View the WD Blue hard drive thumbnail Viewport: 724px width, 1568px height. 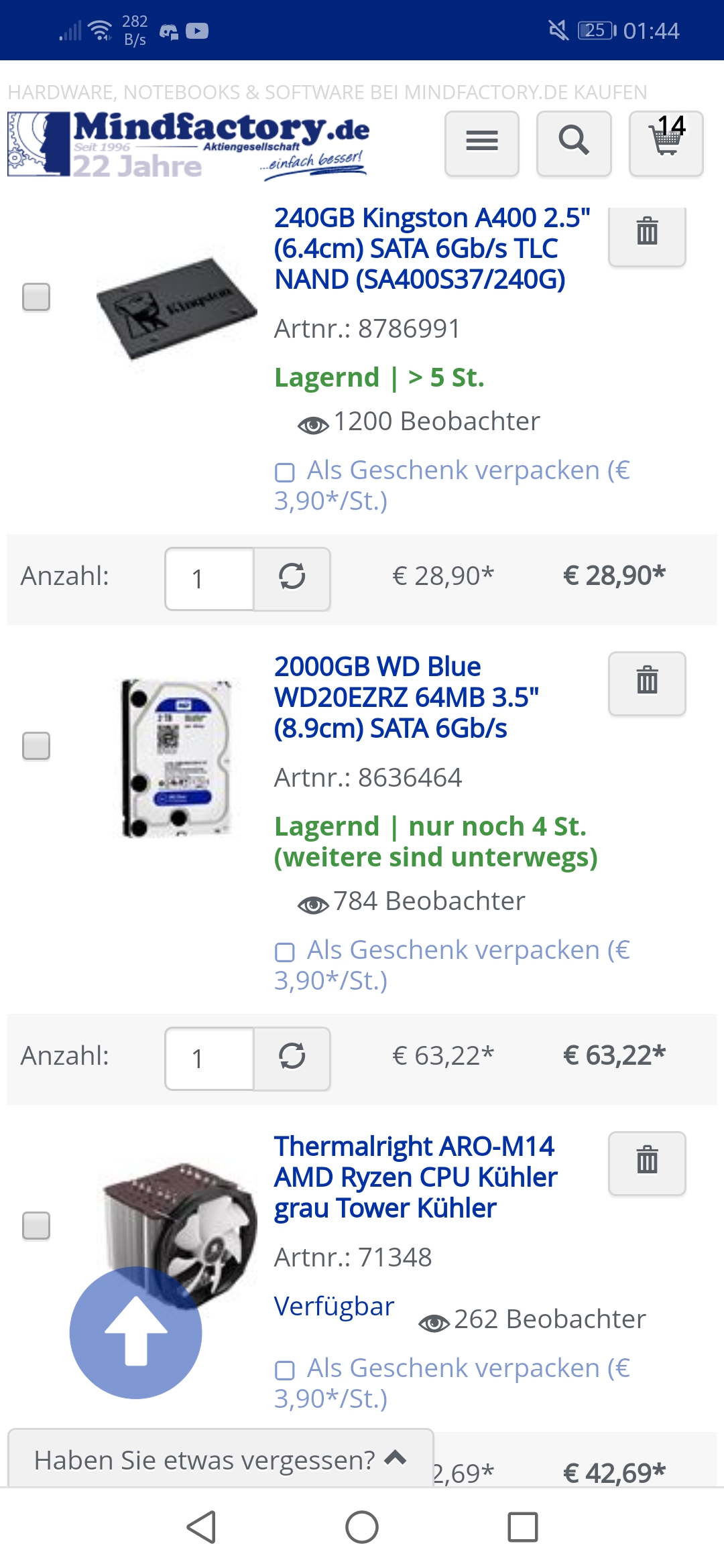176,757
